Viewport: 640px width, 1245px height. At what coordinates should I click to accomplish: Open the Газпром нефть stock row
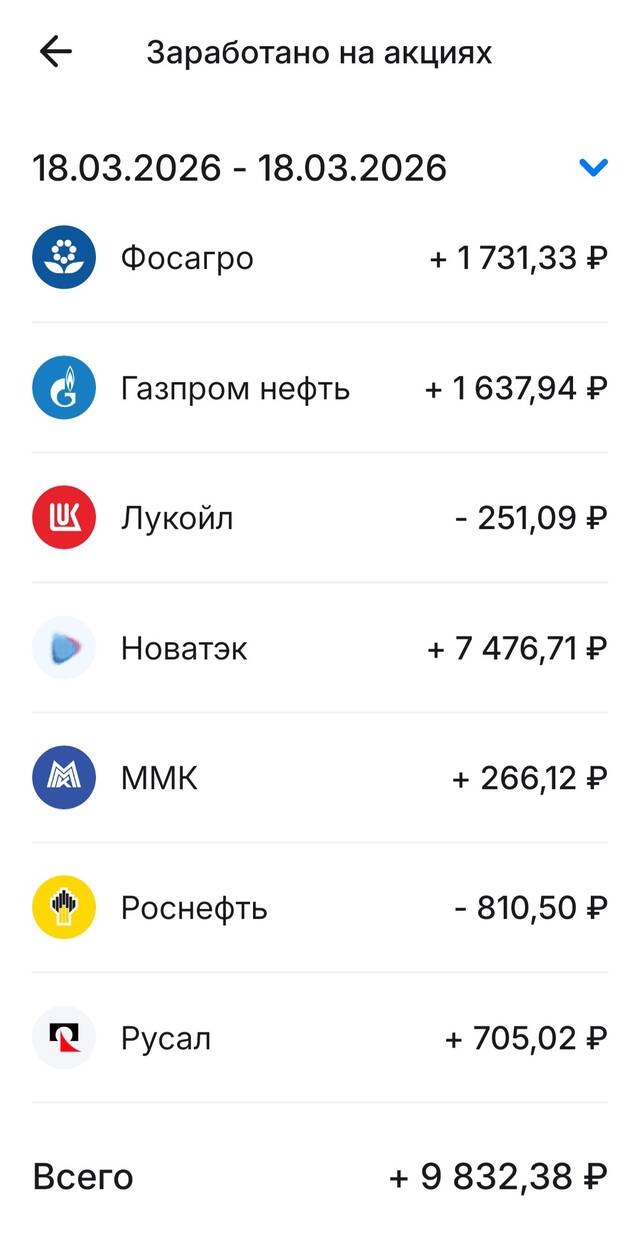[320, 388]
